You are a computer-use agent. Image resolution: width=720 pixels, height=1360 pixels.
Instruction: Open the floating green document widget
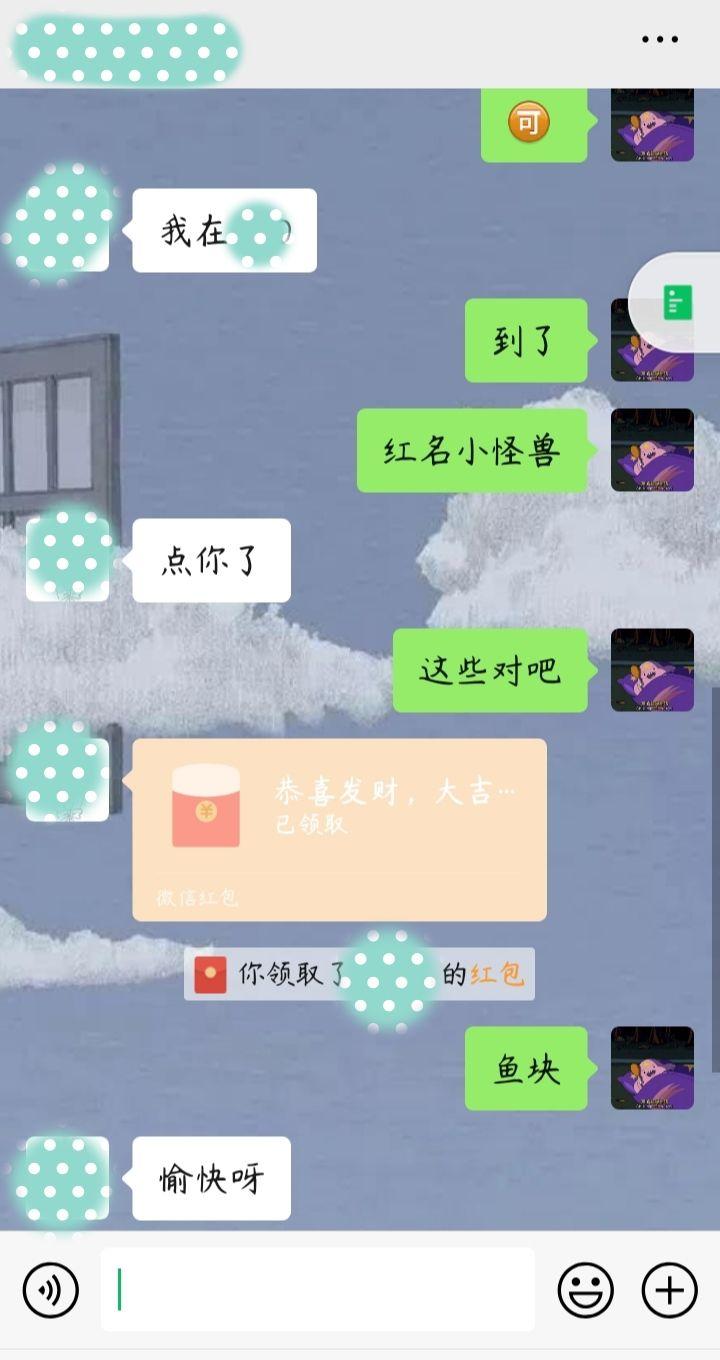678,302
